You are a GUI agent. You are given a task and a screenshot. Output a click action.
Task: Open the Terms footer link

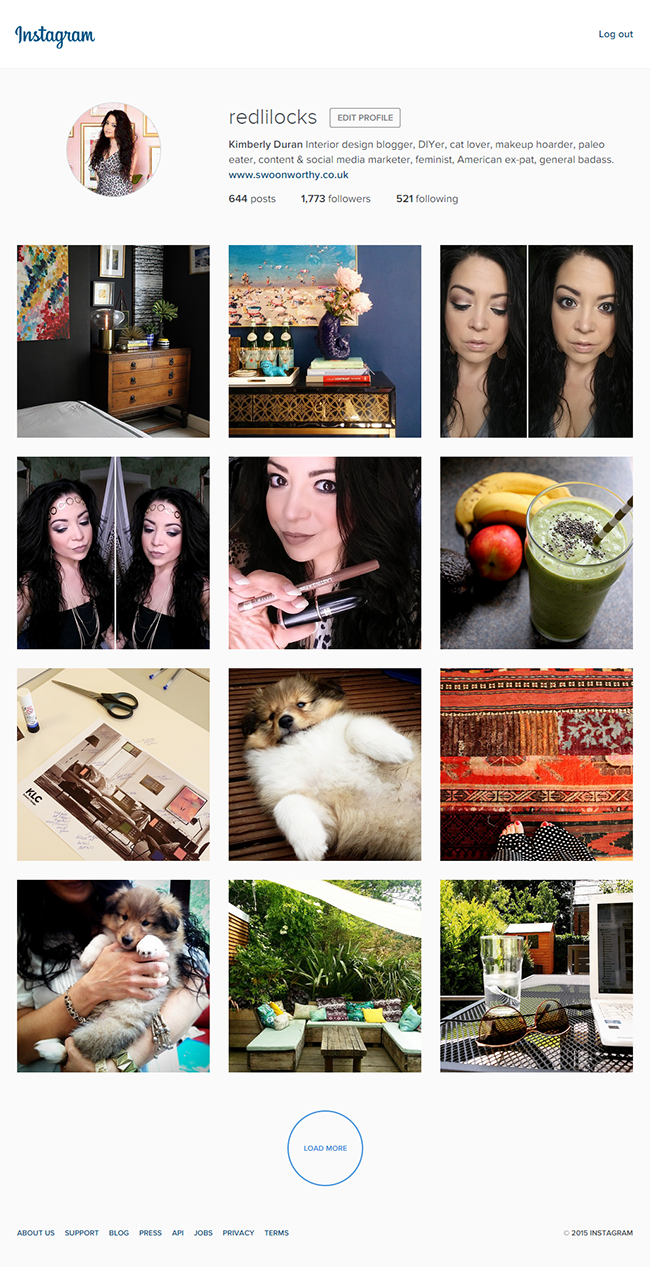[276, 1233]
